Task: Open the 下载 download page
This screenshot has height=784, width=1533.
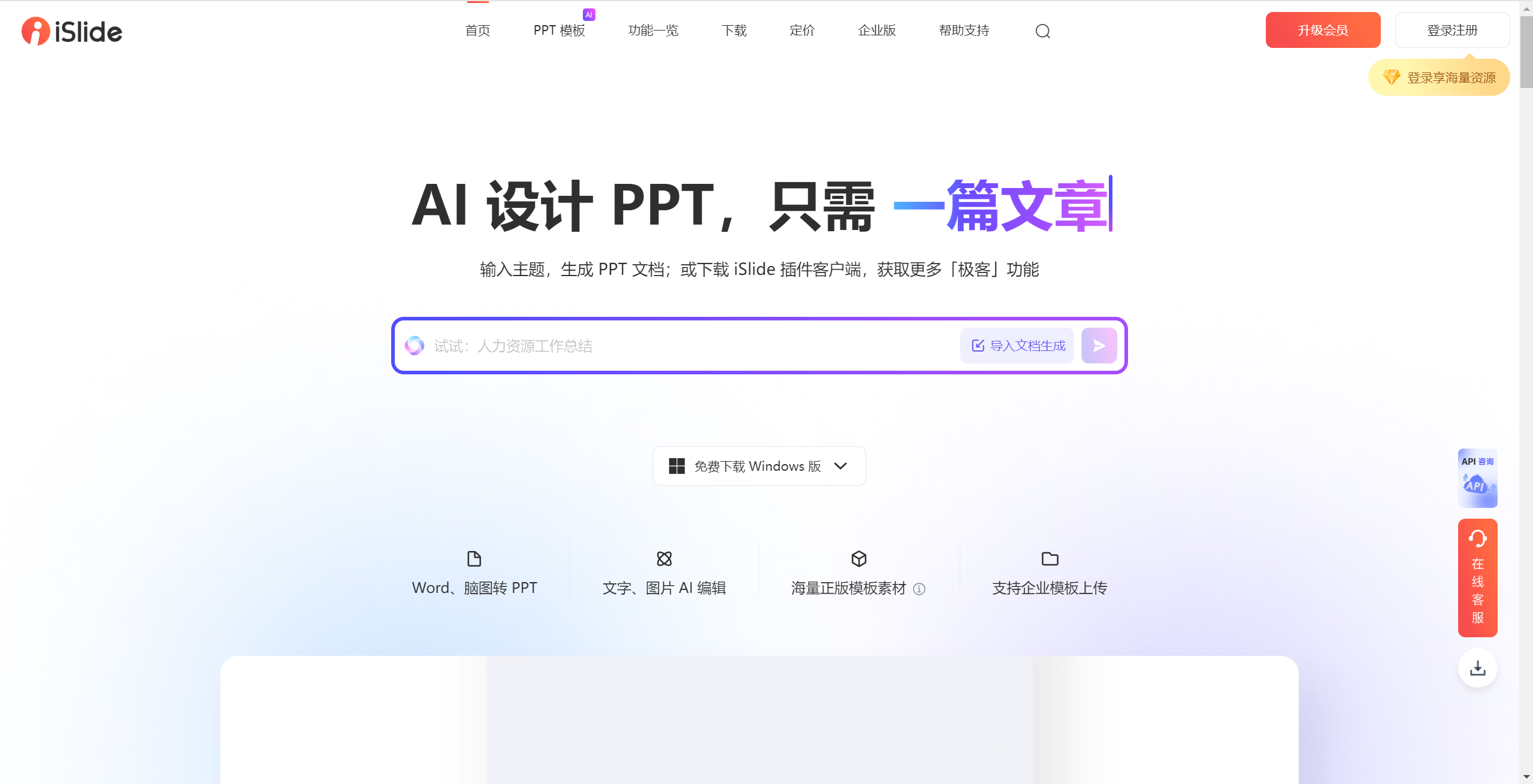Action: pyautogui.click(x=734, y=31)
